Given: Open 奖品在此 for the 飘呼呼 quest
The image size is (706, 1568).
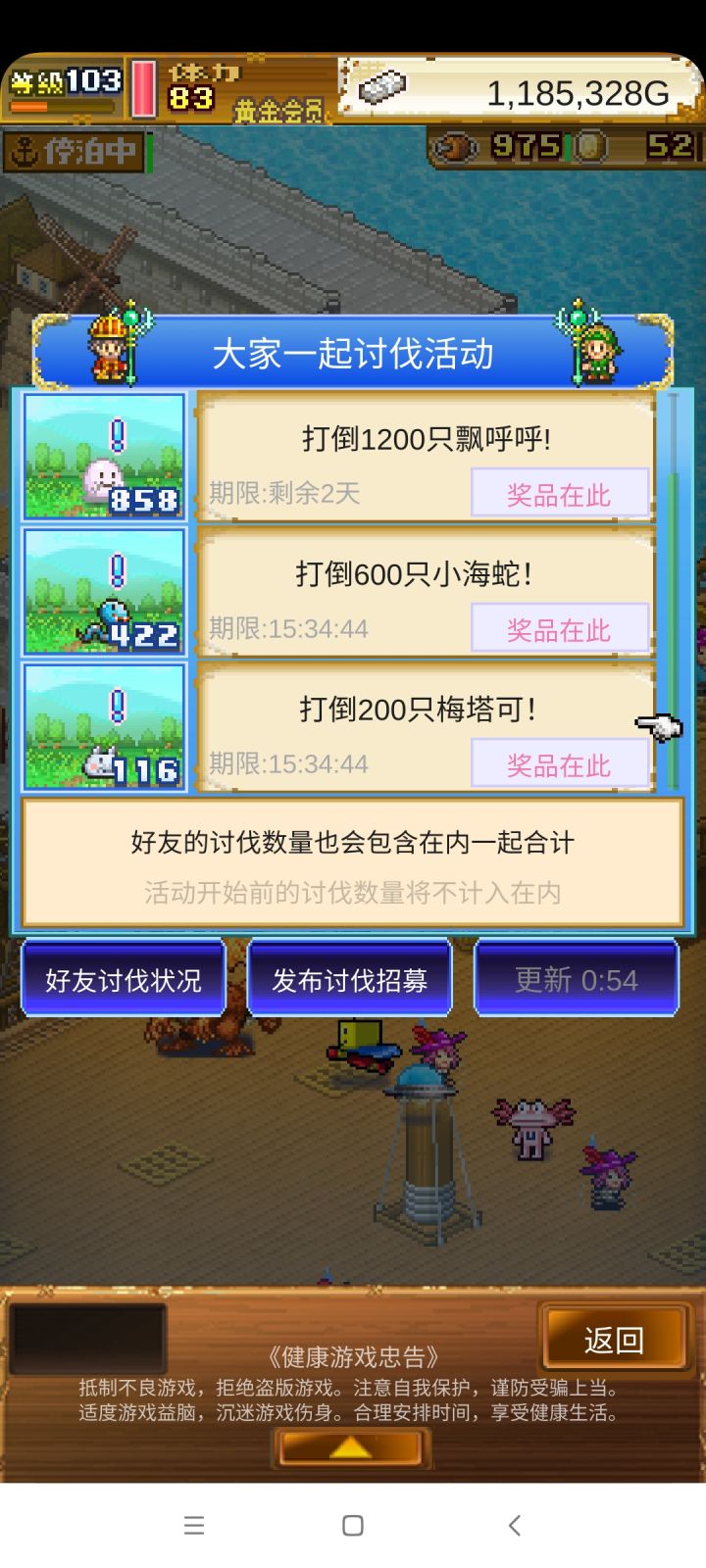Looking at the screenshot, I should (x=559, y=493).
